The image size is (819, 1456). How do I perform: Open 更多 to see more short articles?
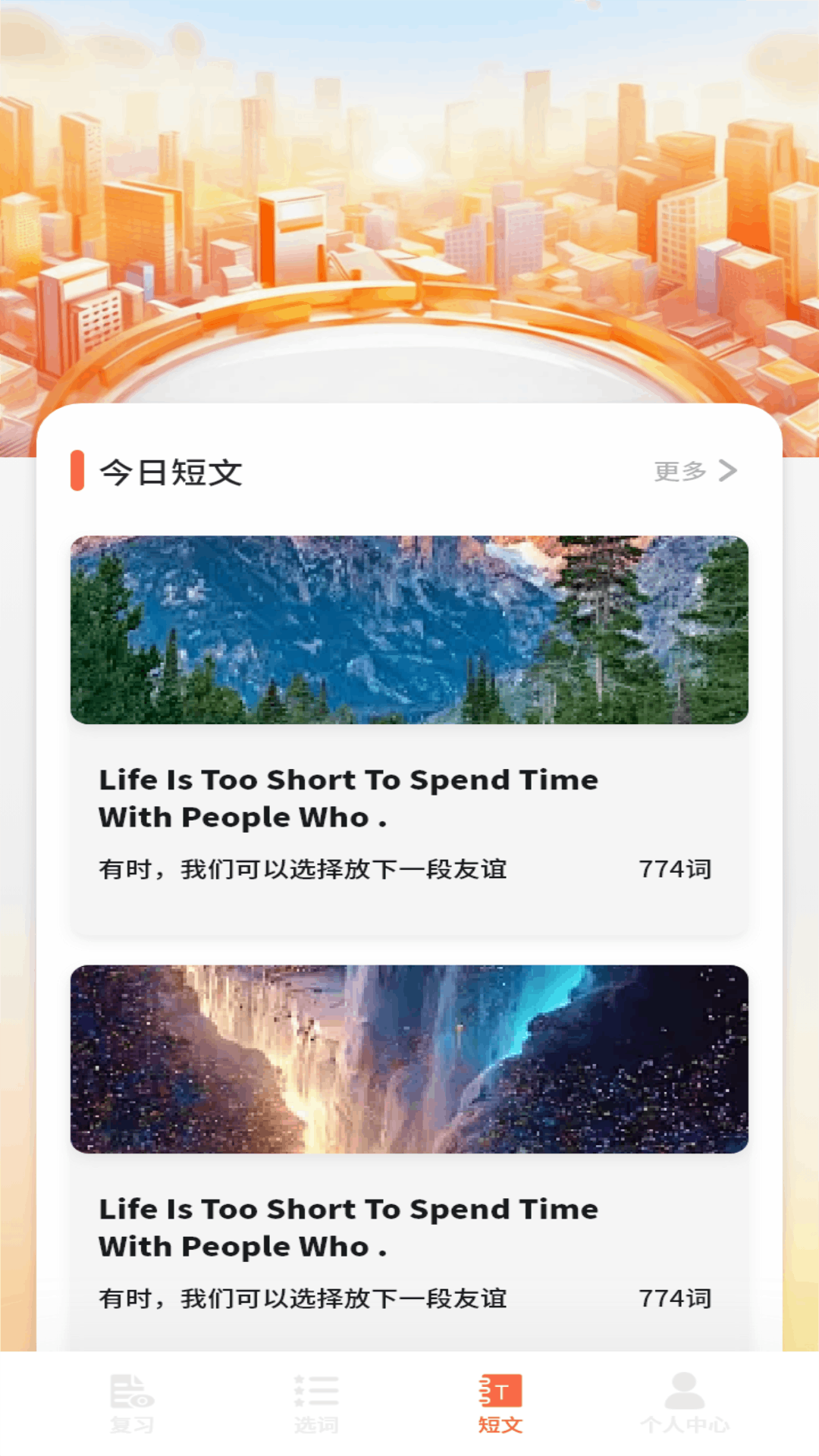tap(695, 471)
